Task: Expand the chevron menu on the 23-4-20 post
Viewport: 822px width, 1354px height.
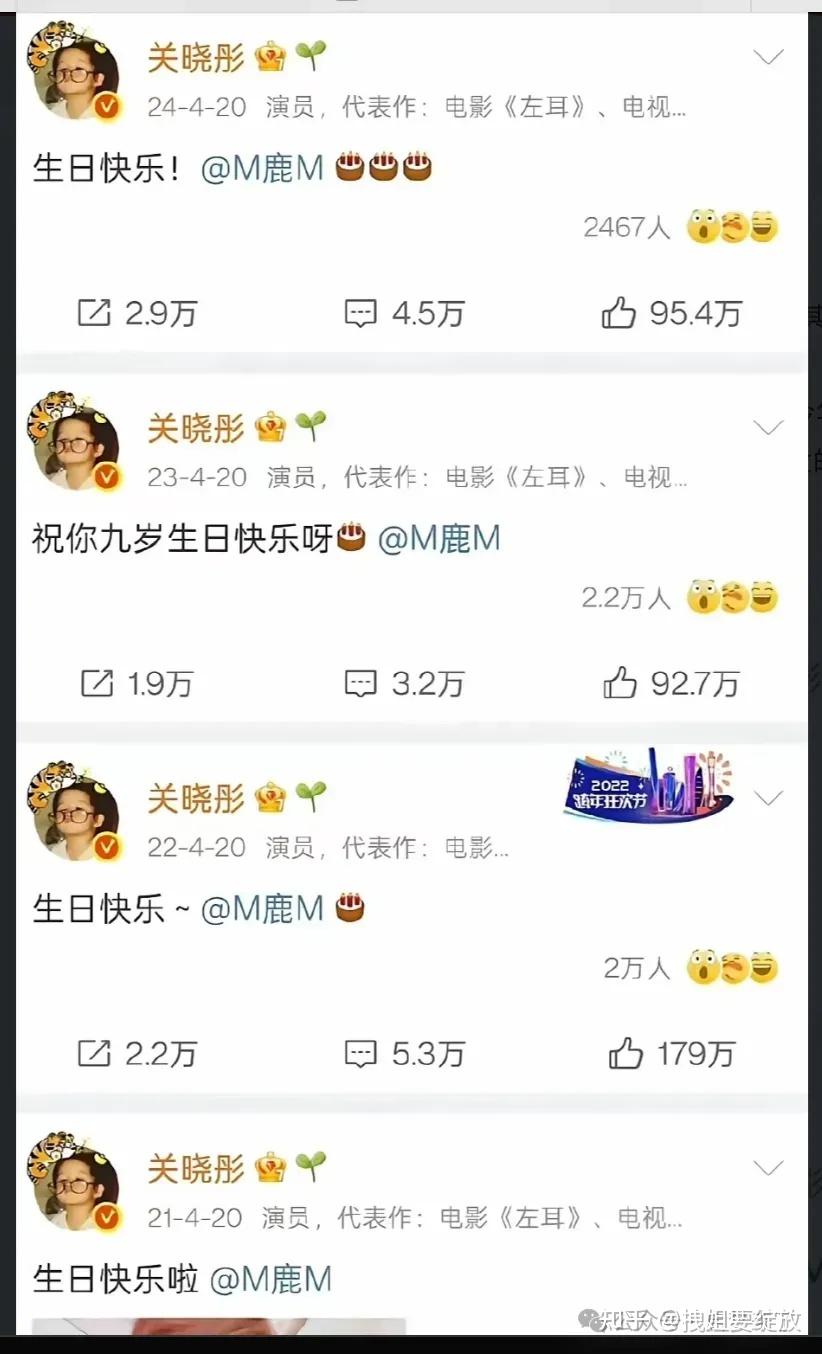Action: tap(768, 428)
